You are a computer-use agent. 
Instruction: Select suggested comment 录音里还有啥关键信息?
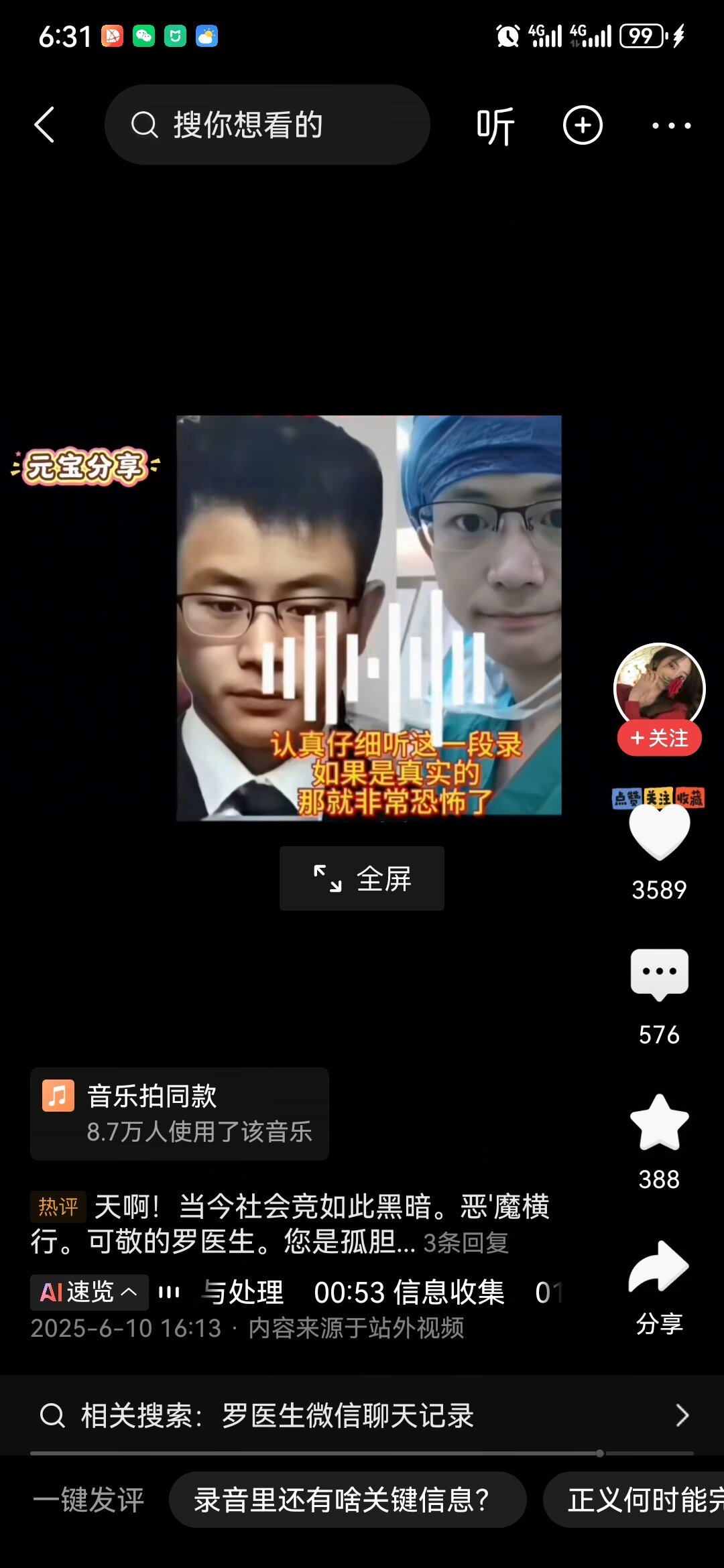[347, 1500]
